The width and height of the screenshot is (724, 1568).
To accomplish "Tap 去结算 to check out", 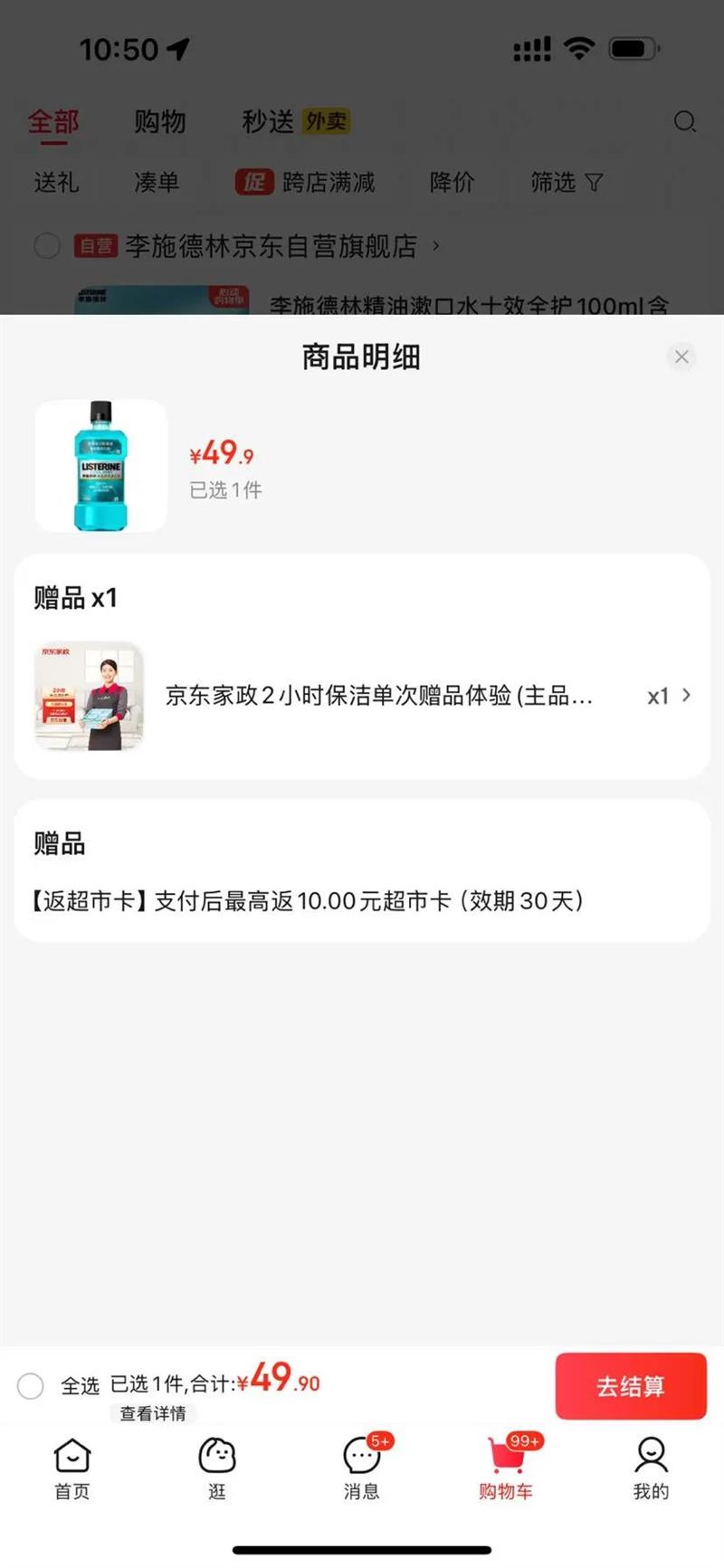I will click(x=630, y=1385).
